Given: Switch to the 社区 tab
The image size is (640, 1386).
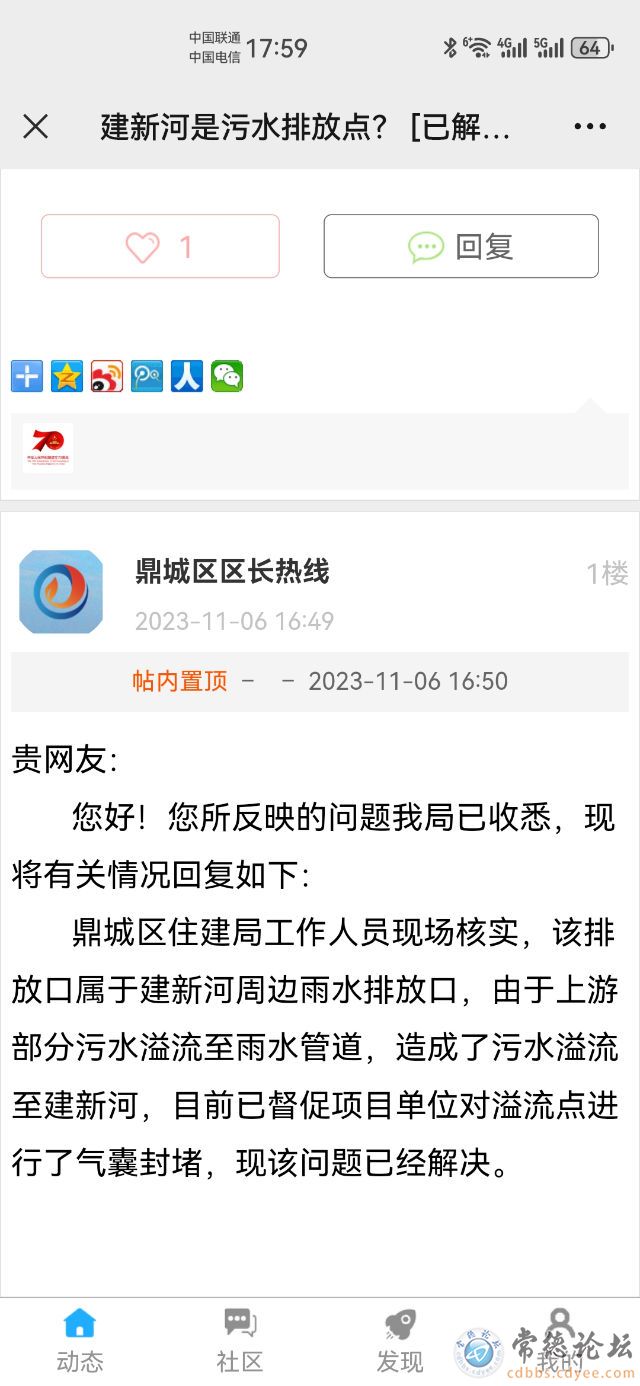Looking at the screenshot, I should (x=240, y=1341).
